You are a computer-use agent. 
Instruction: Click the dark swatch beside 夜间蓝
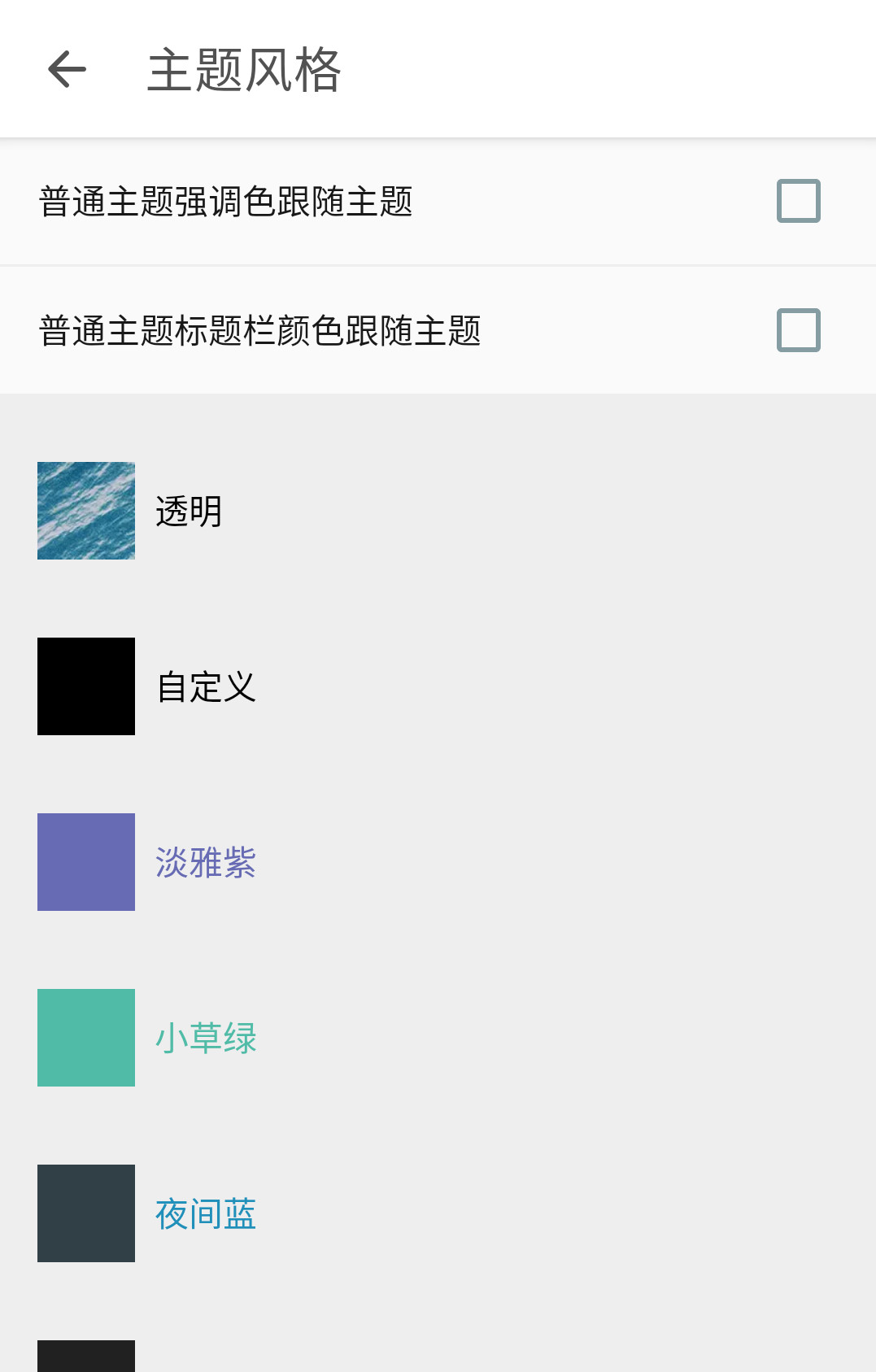point(85,1213)
